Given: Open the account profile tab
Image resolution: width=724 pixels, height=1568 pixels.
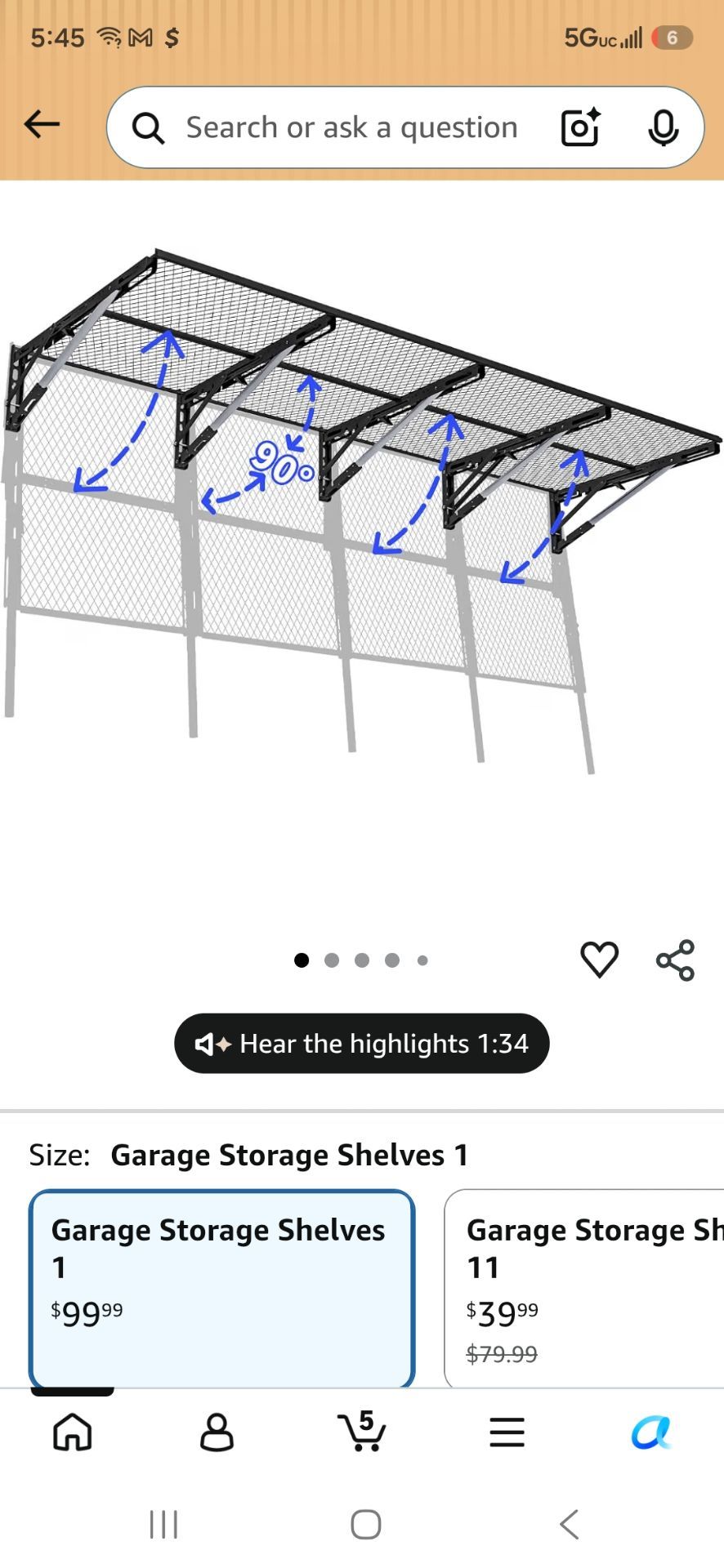Looking at the screenshot, I should [x=217, y=1432].
